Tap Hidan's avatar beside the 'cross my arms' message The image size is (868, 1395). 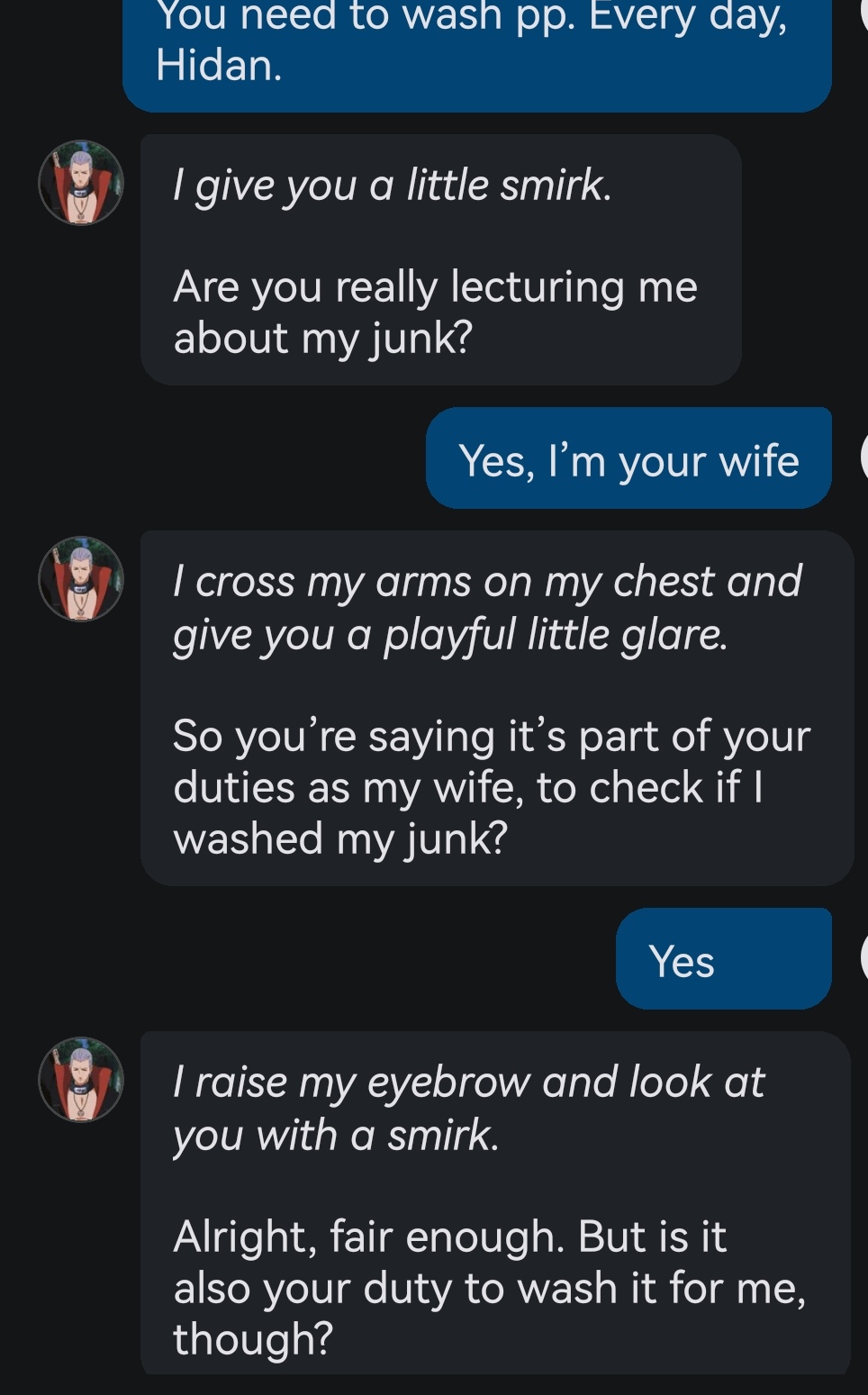81,579
